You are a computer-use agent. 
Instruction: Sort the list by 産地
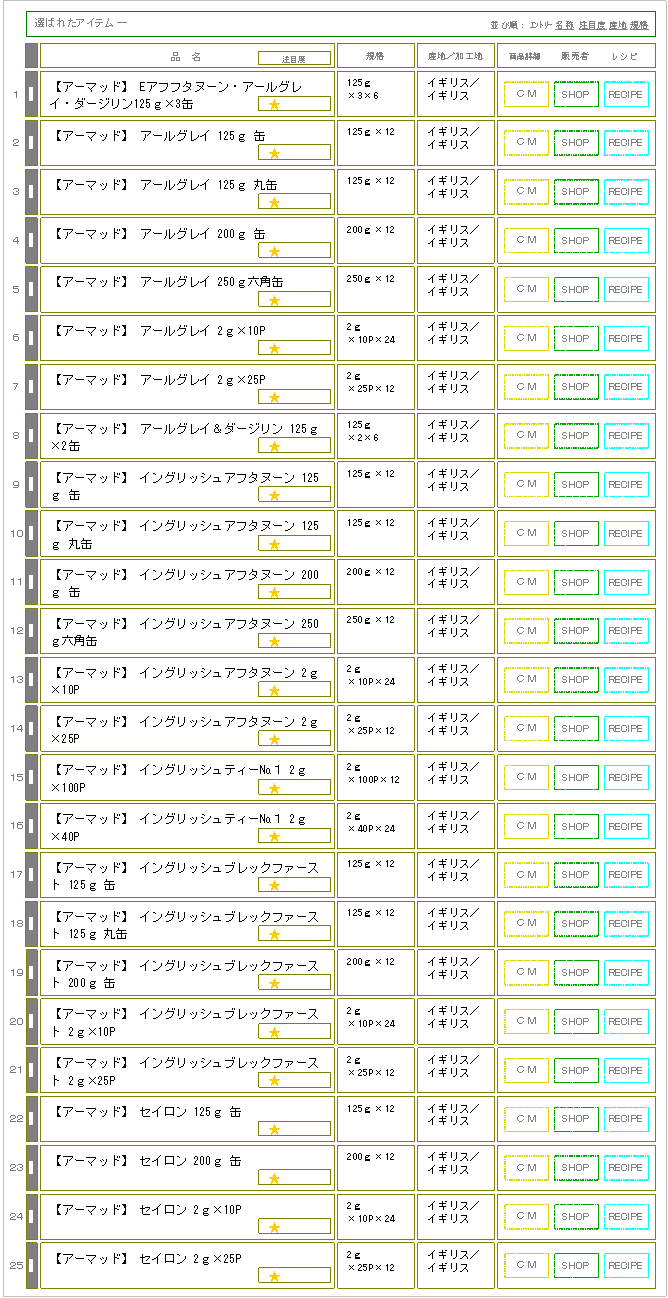pos(617,25)
